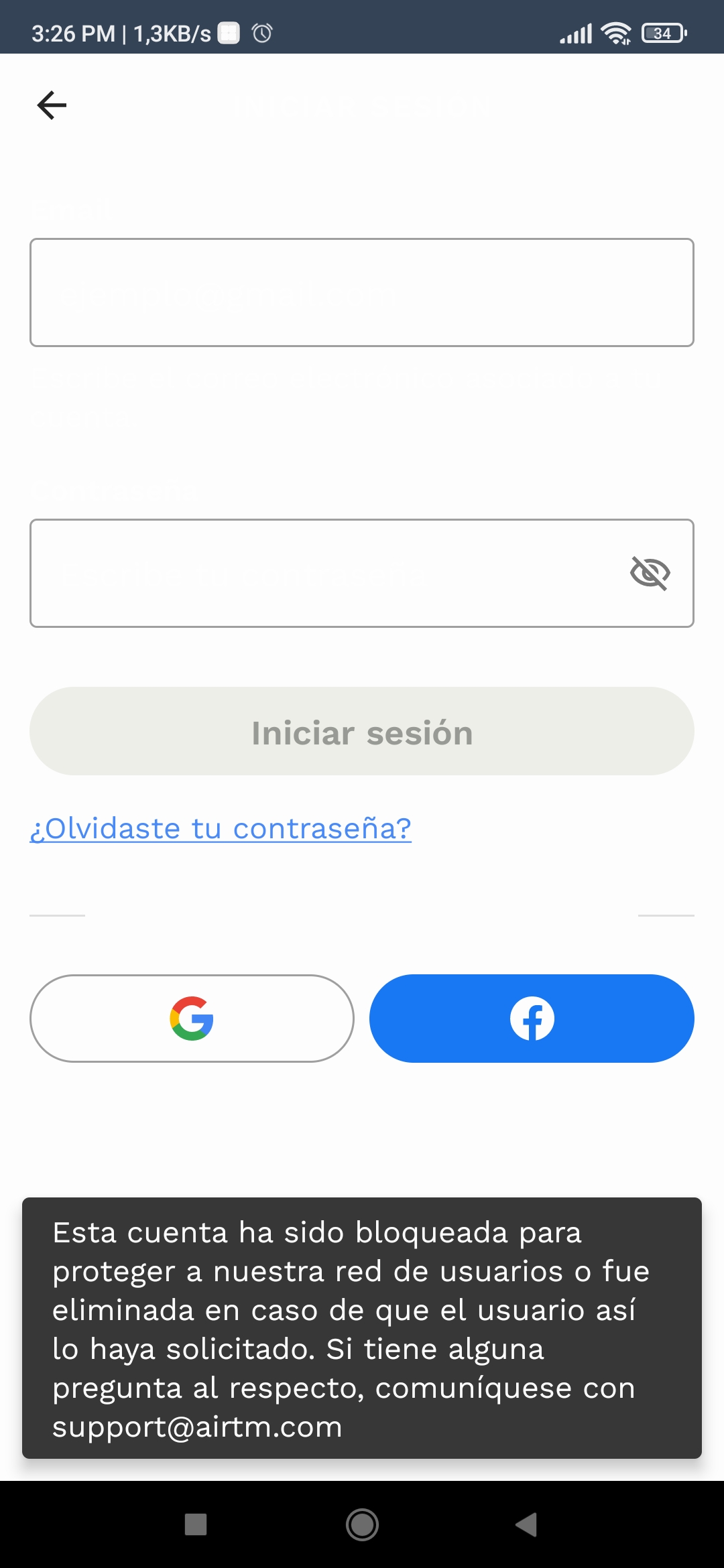Open recent apps from navigation bar
Screen dimensions: 724x1568
pos(196,1524)
